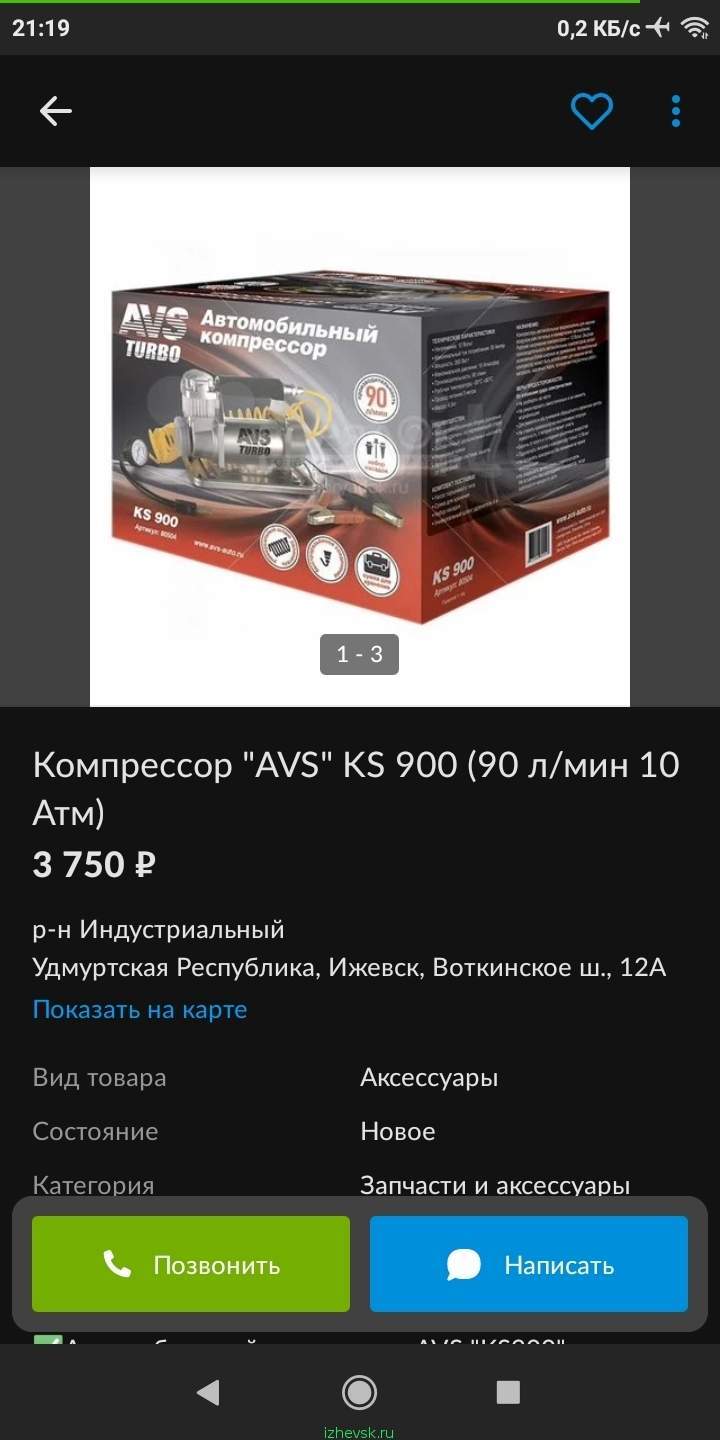Go back using the app bar arrow
The height and width of the screenshot is (1440, 720).
55,111
